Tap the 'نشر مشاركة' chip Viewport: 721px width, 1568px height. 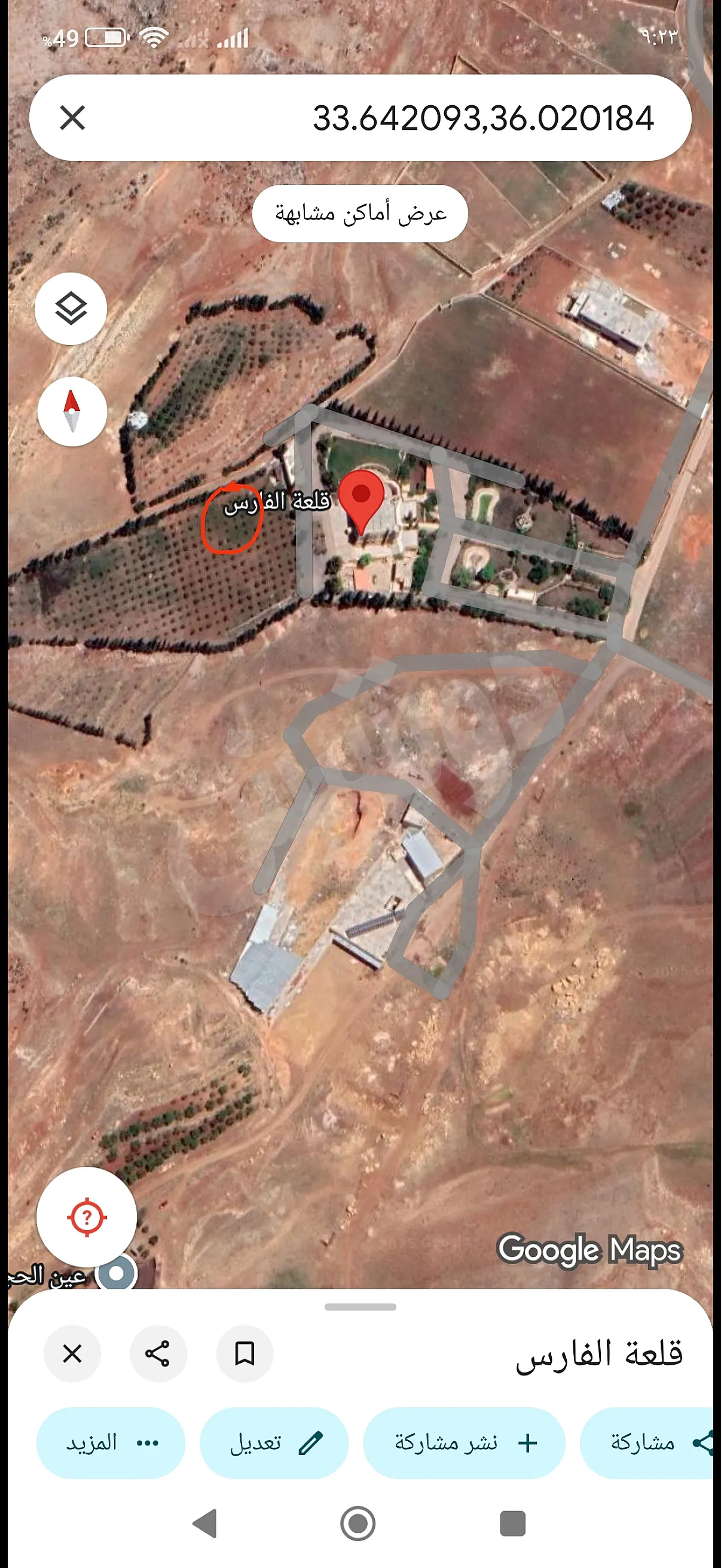pyautogui.click(x=464, y=1442)
